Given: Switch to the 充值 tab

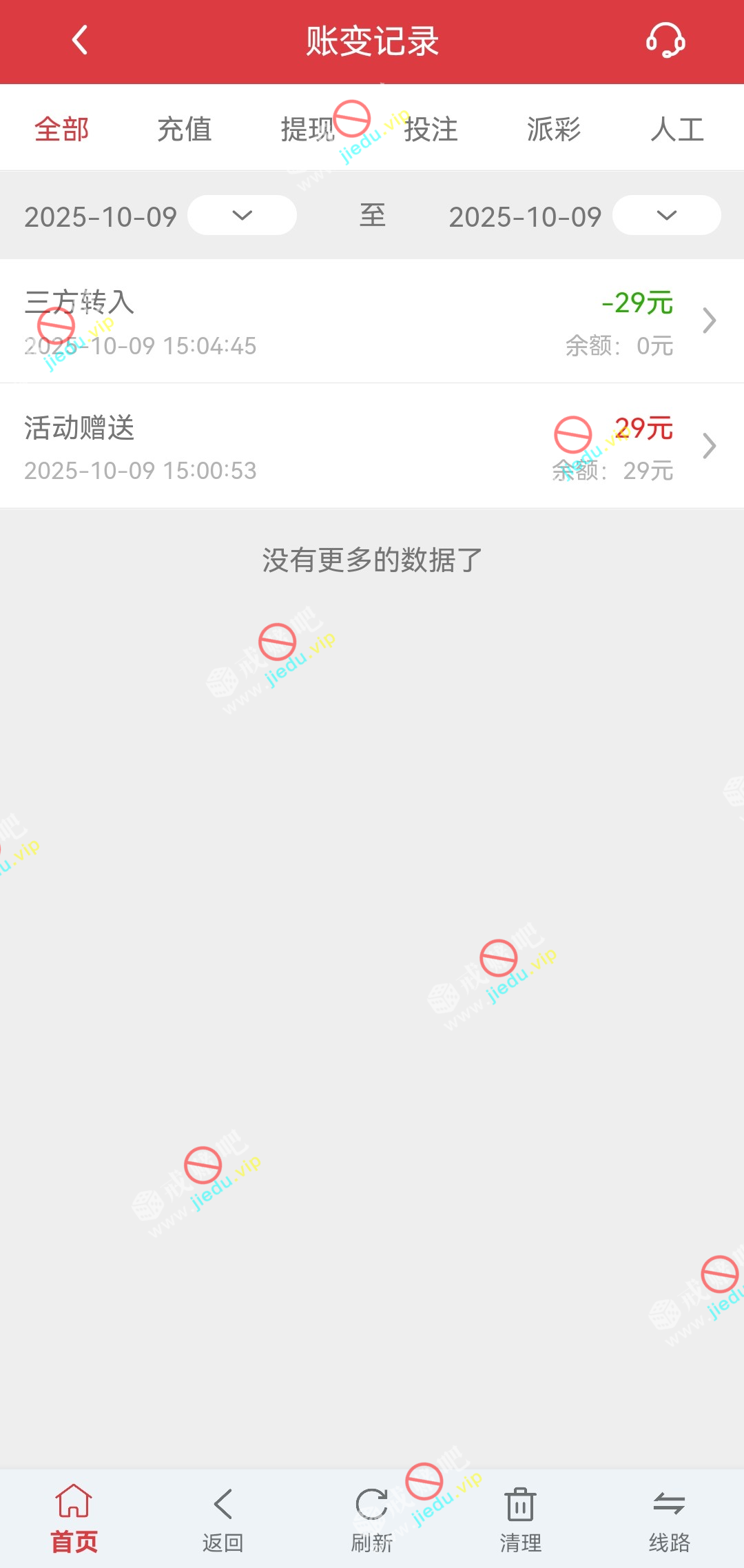Looking at the screenshot, I should 185,129.
